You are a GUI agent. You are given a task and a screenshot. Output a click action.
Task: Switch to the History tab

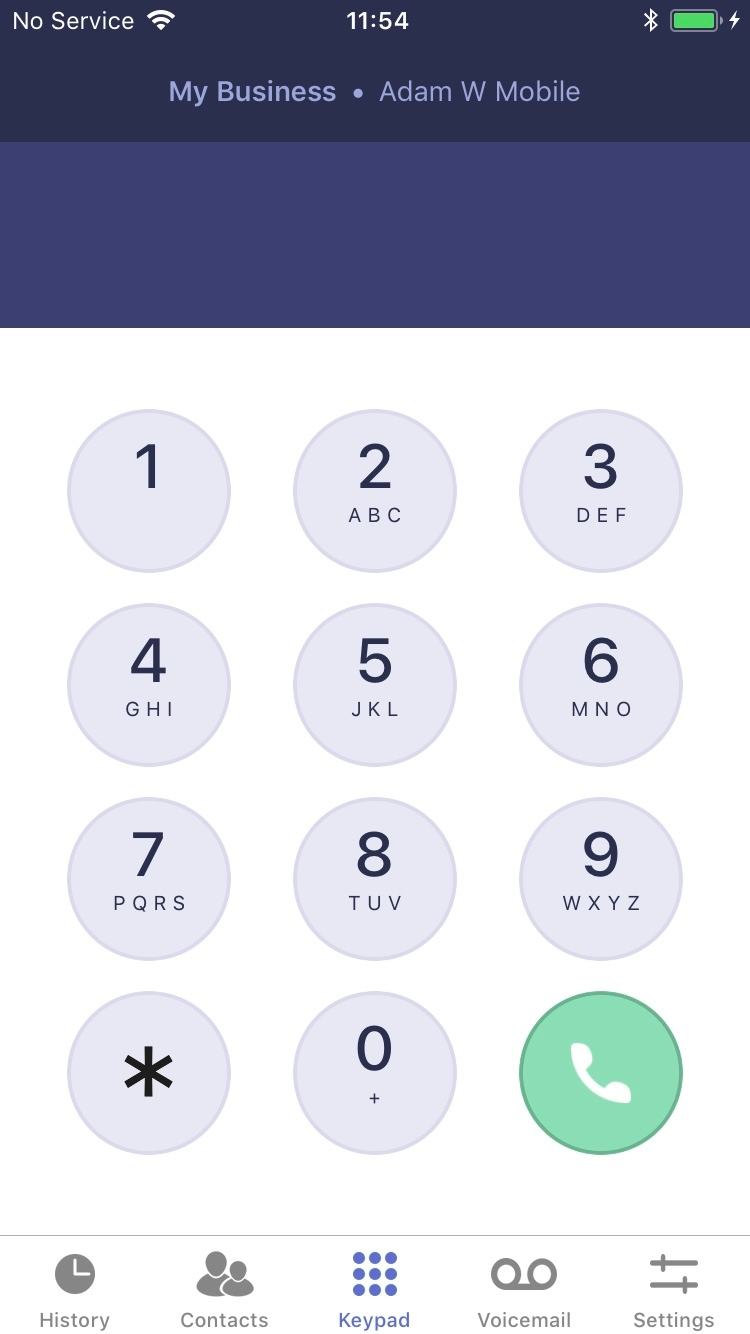(x=75, y=1288)
